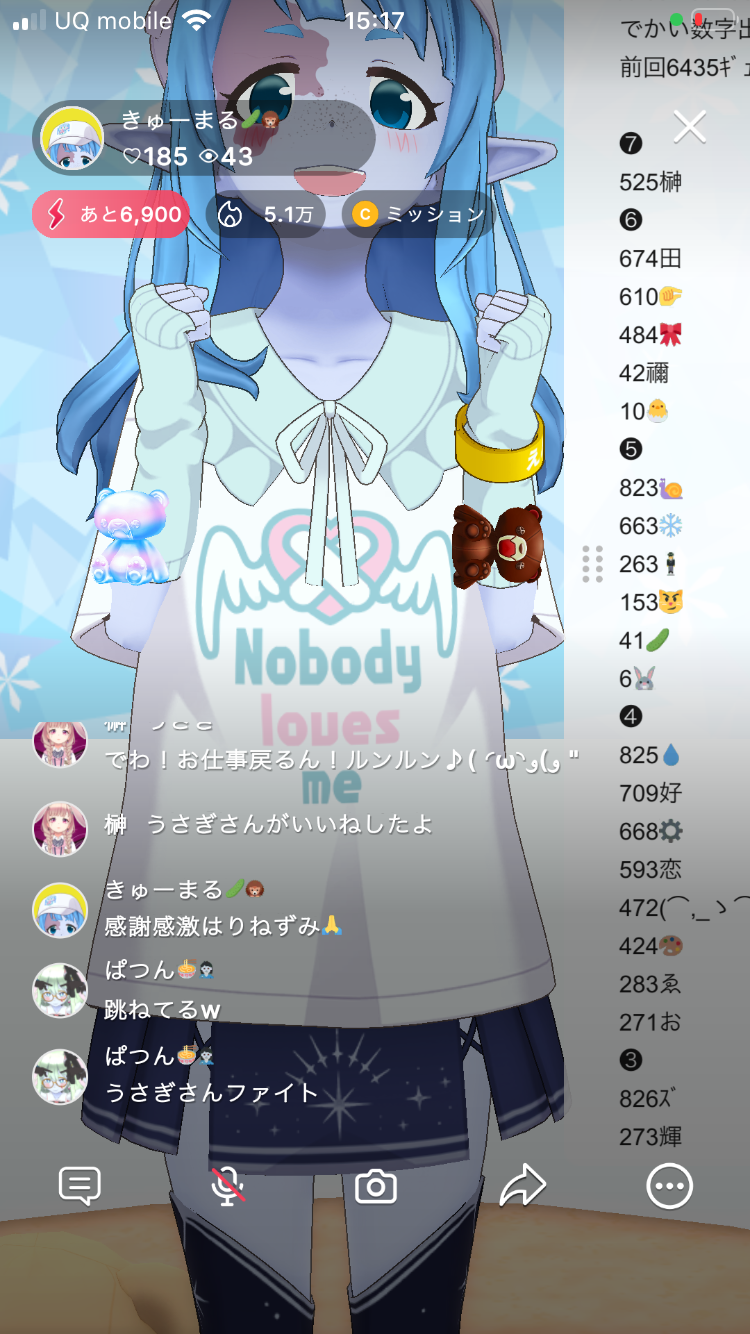Open the ミッション chip
Image resolution: width=750 pixels, height=1334 pixels.
coord(418,214)
